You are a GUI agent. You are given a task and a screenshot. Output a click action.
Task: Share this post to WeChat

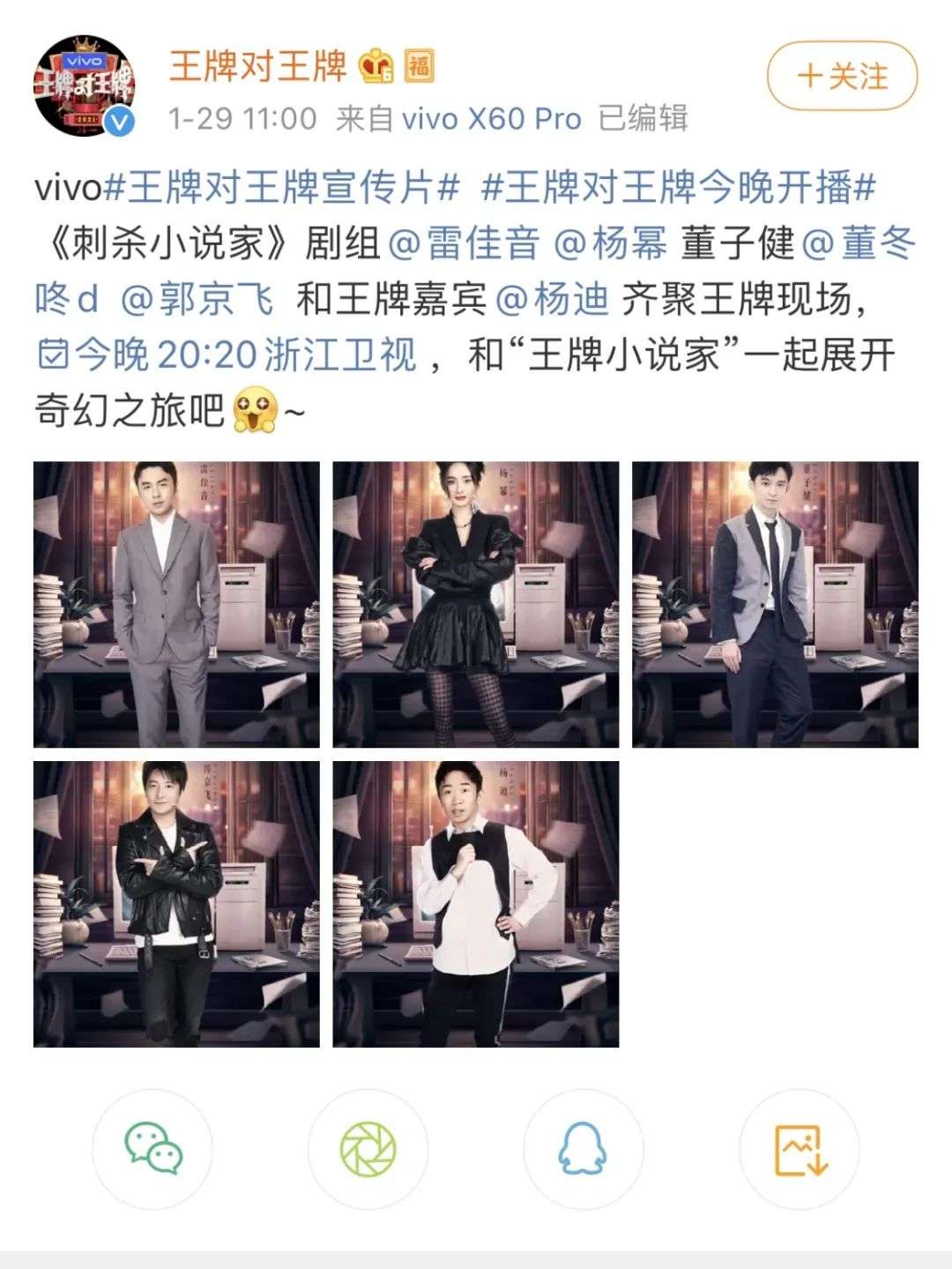click(x=153, y=1148)
